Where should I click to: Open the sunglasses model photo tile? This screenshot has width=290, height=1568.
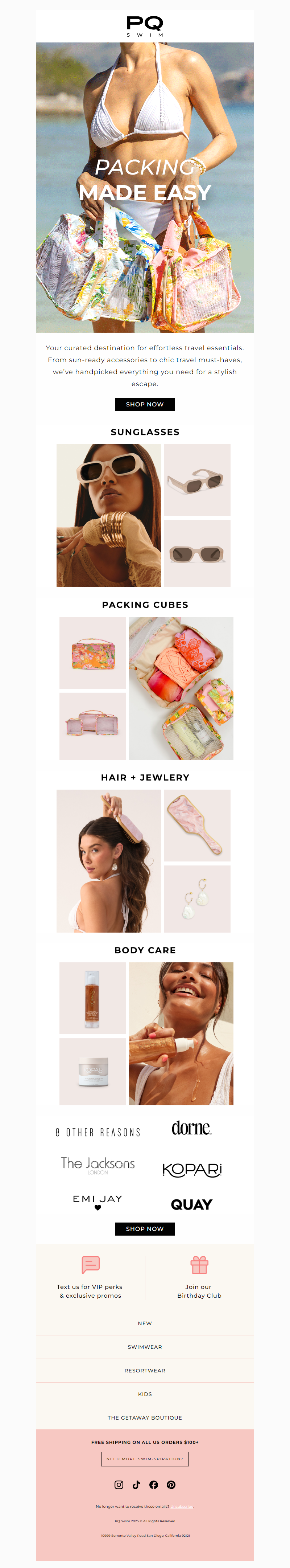pyautogui.click(x=108, y=515)
